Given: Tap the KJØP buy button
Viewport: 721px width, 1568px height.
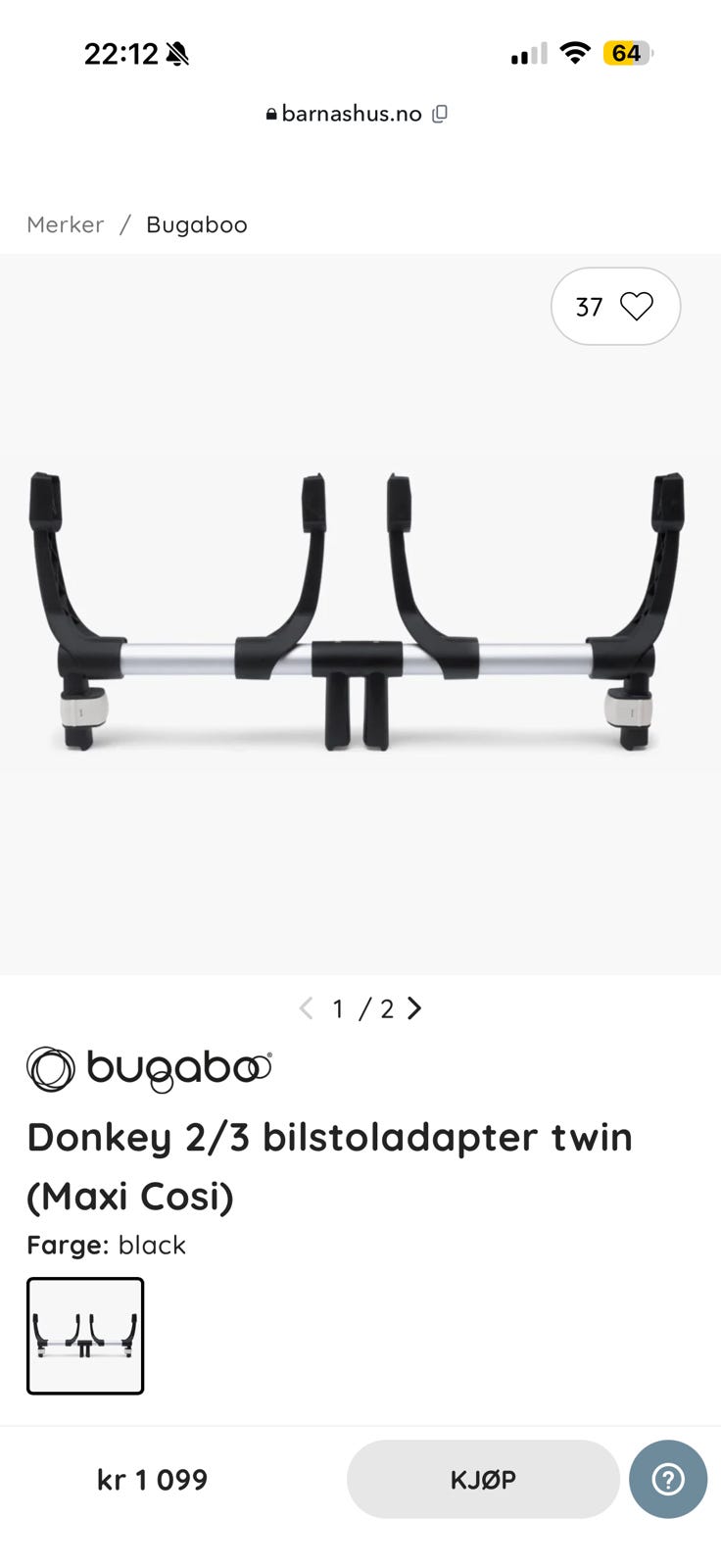Looking at the screenshot, I should point(483,1479).
